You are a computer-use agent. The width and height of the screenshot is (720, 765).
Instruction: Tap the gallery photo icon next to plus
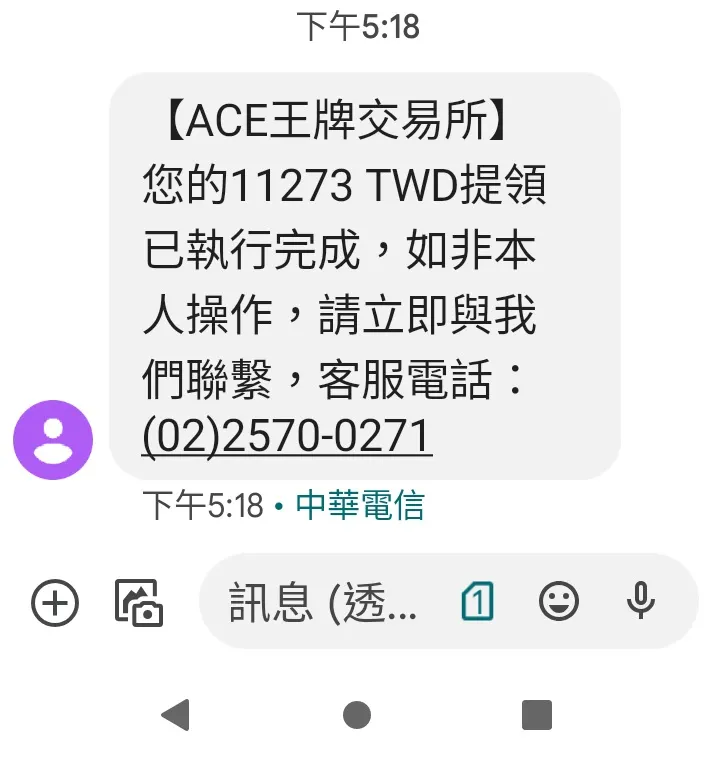pyautogui.click(x=140, y=602)
